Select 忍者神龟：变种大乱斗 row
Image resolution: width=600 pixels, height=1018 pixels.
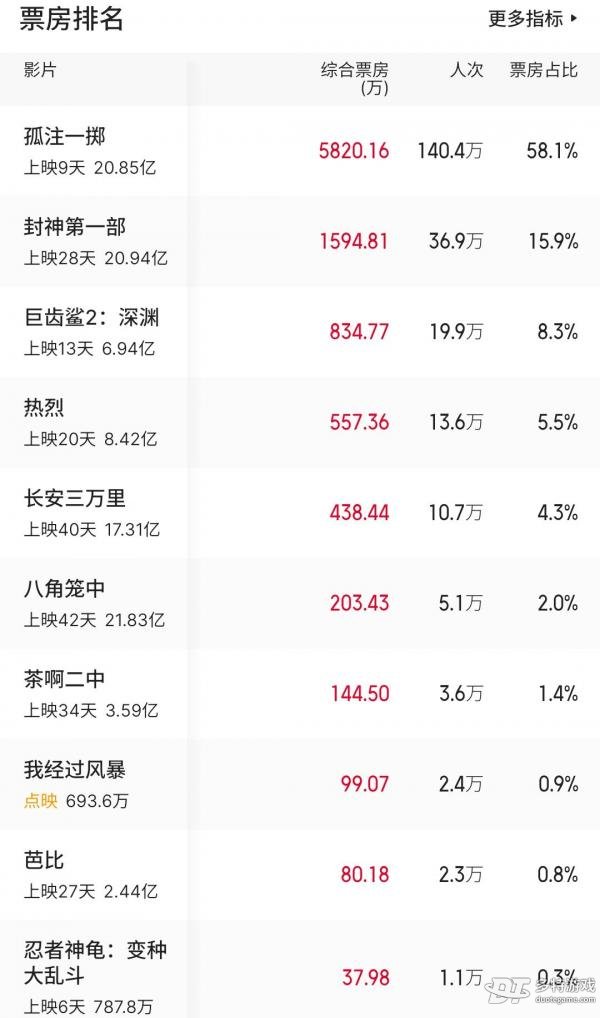tap(300, 969)
